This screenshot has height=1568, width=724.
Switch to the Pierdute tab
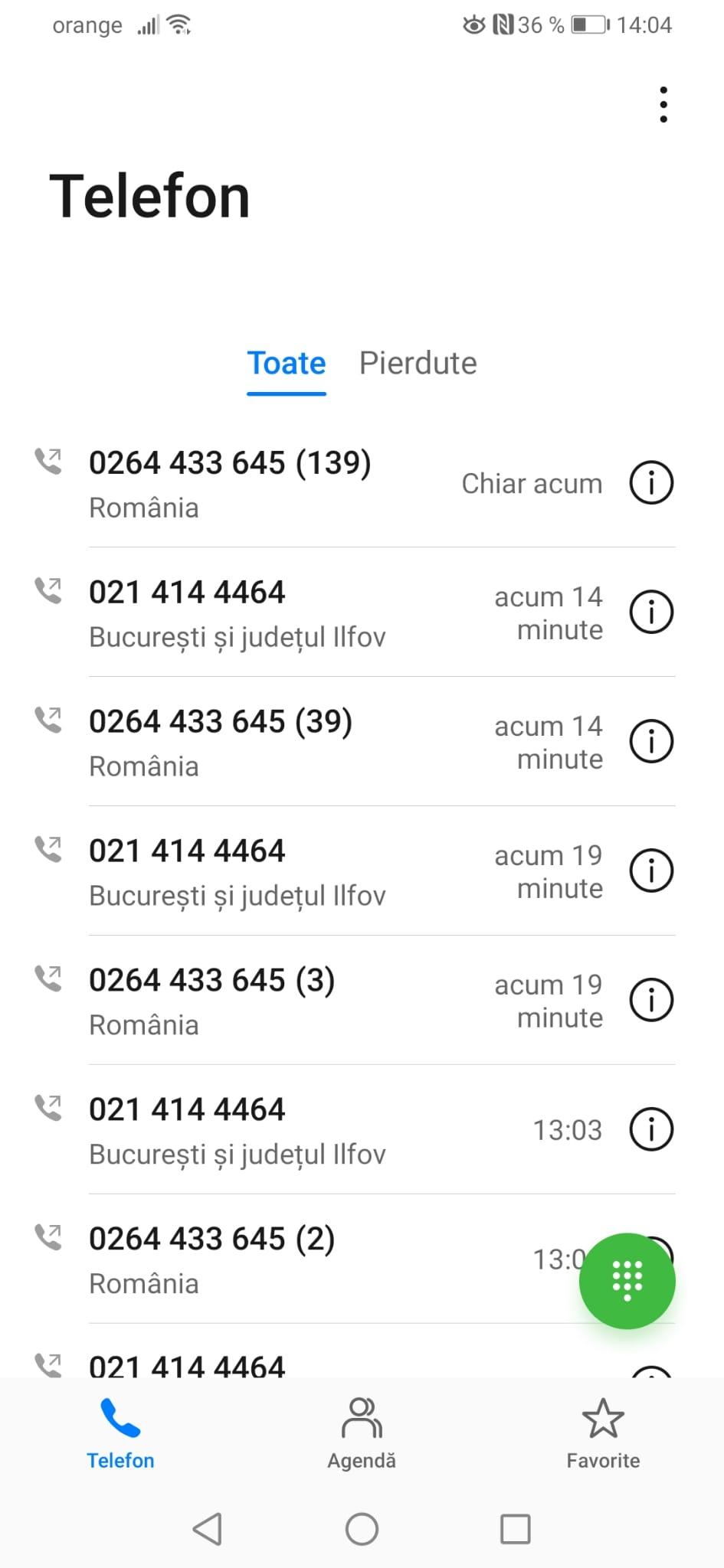coord(418,364)
